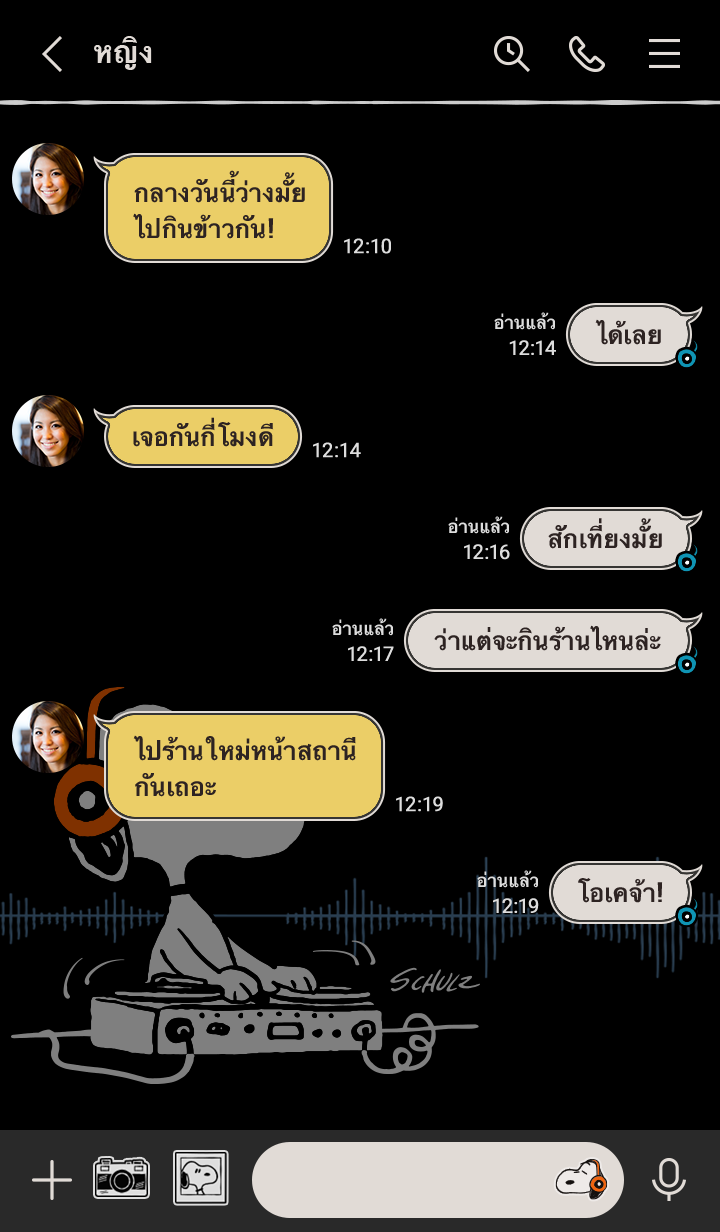The height and width of the screenshot is (1232, 720).
Task: Open หญิง's profile picture beside กลางวันนี้ว่างมั้ย
Action: pyautogui.click(x=48, y=179)
